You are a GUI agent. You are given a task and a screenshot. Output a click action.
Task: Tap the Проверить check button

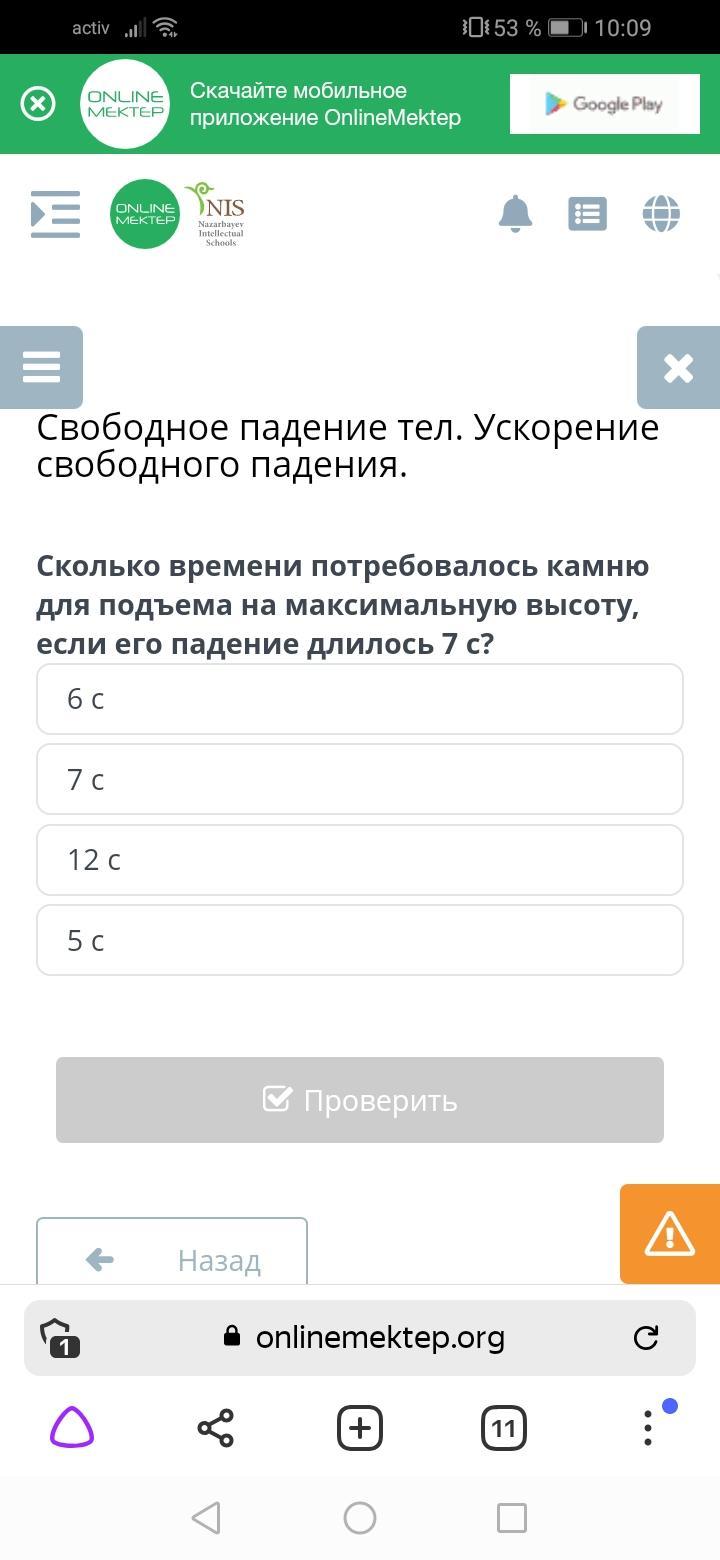coord(360,1100)
